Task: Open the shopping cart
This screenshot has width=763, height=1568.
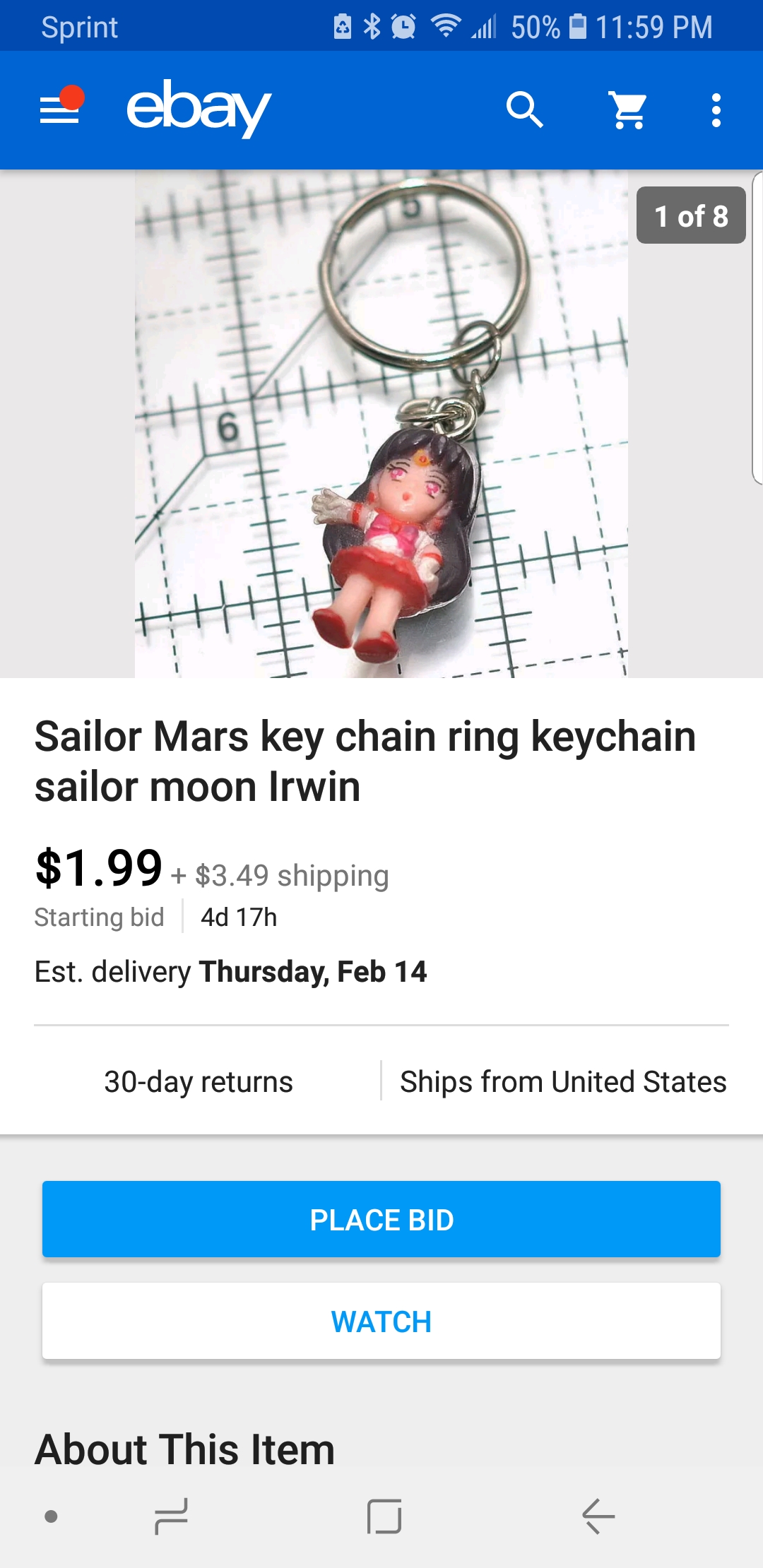Action: tap(628, 109)
